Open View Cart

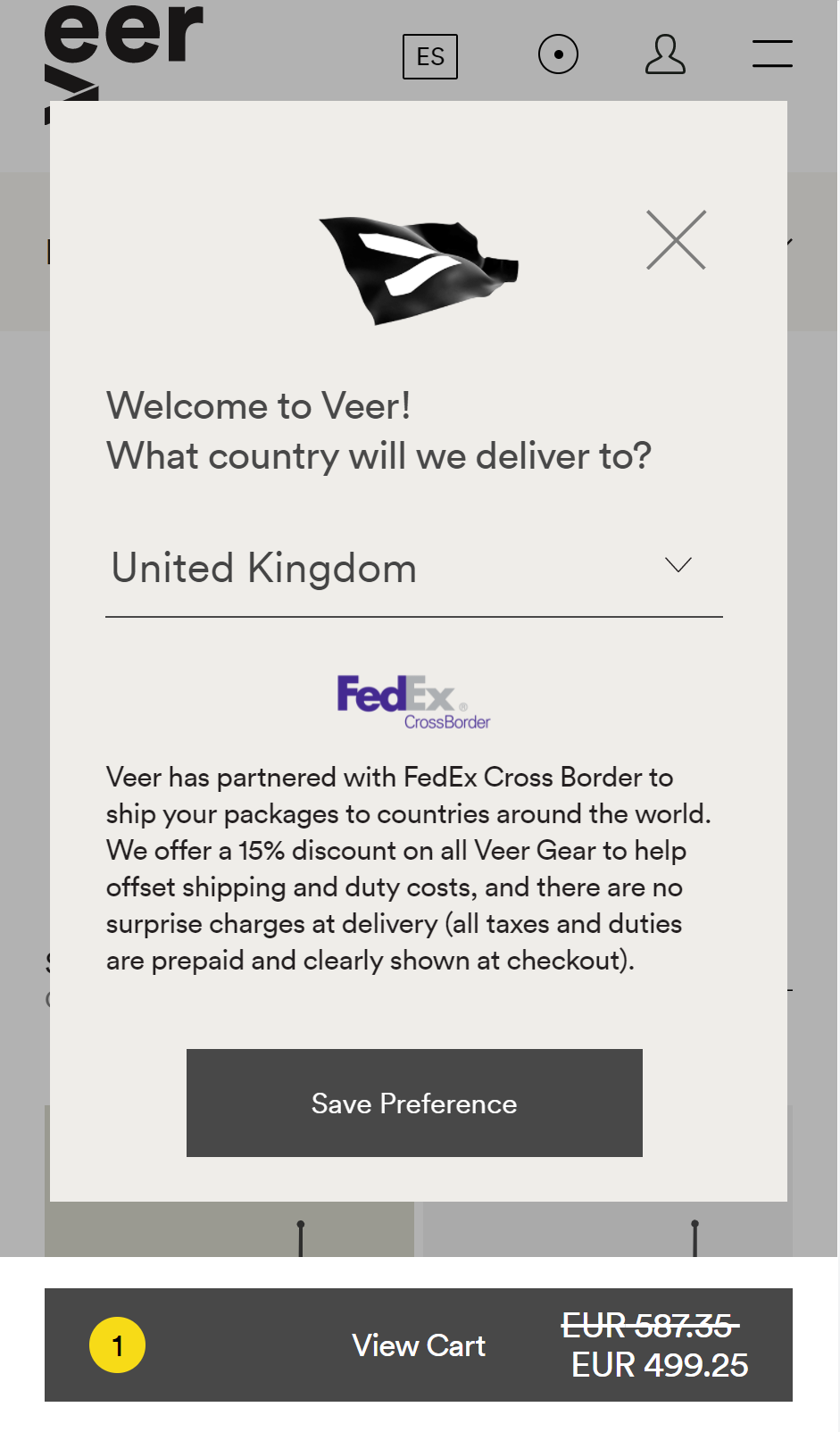(x=419, y=1345)
